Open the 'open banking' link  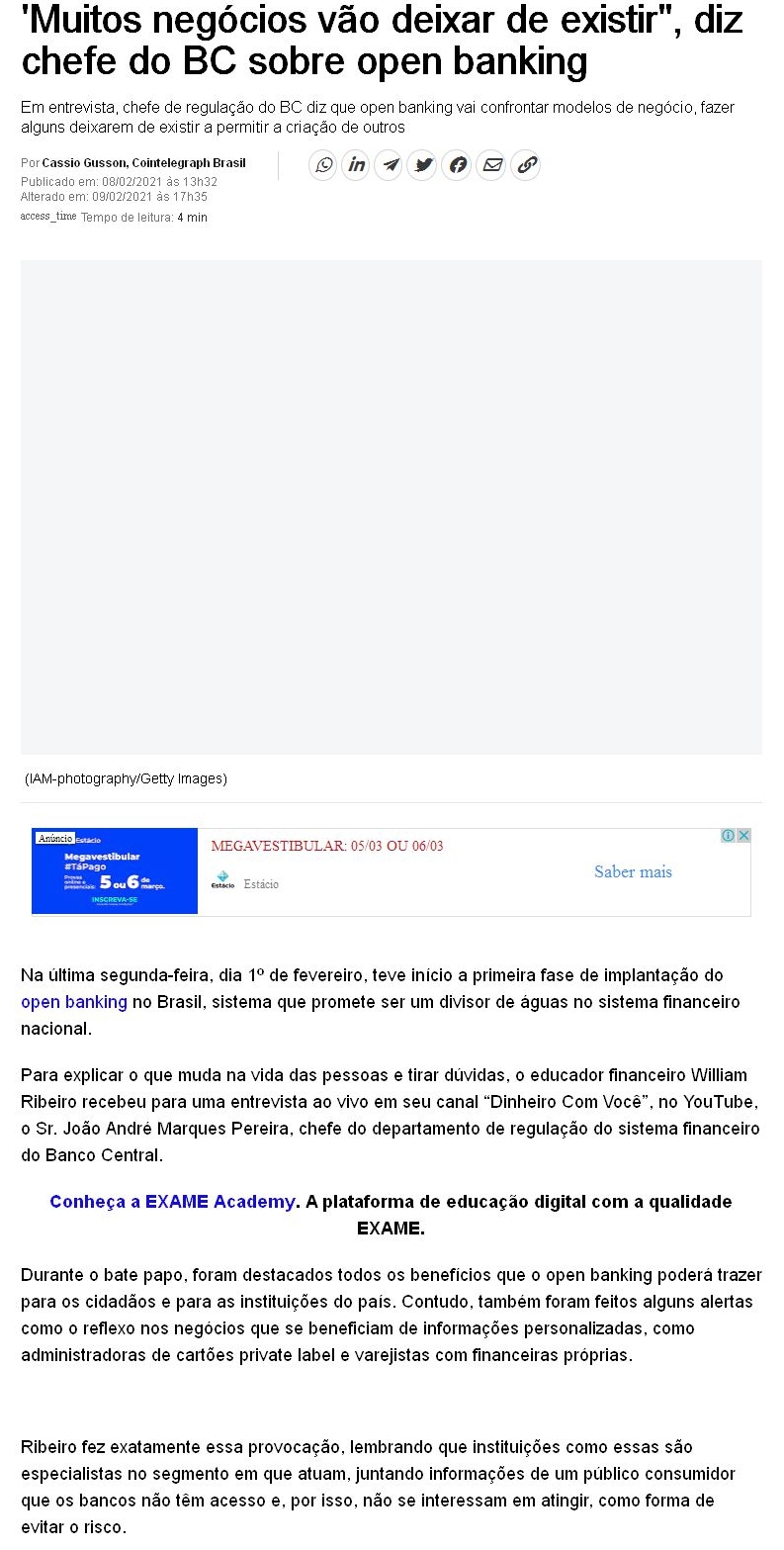(74, 1002)
